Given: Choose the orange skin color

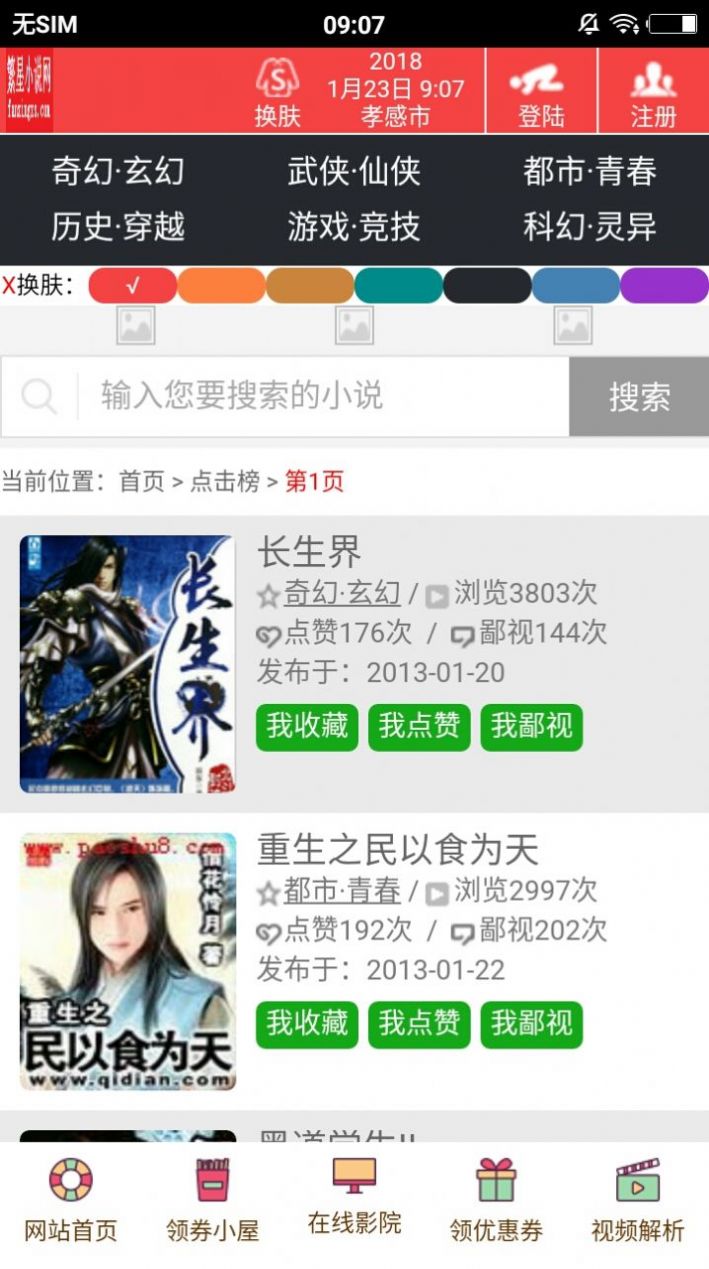Looking at the screenshot, I should 221,286.
